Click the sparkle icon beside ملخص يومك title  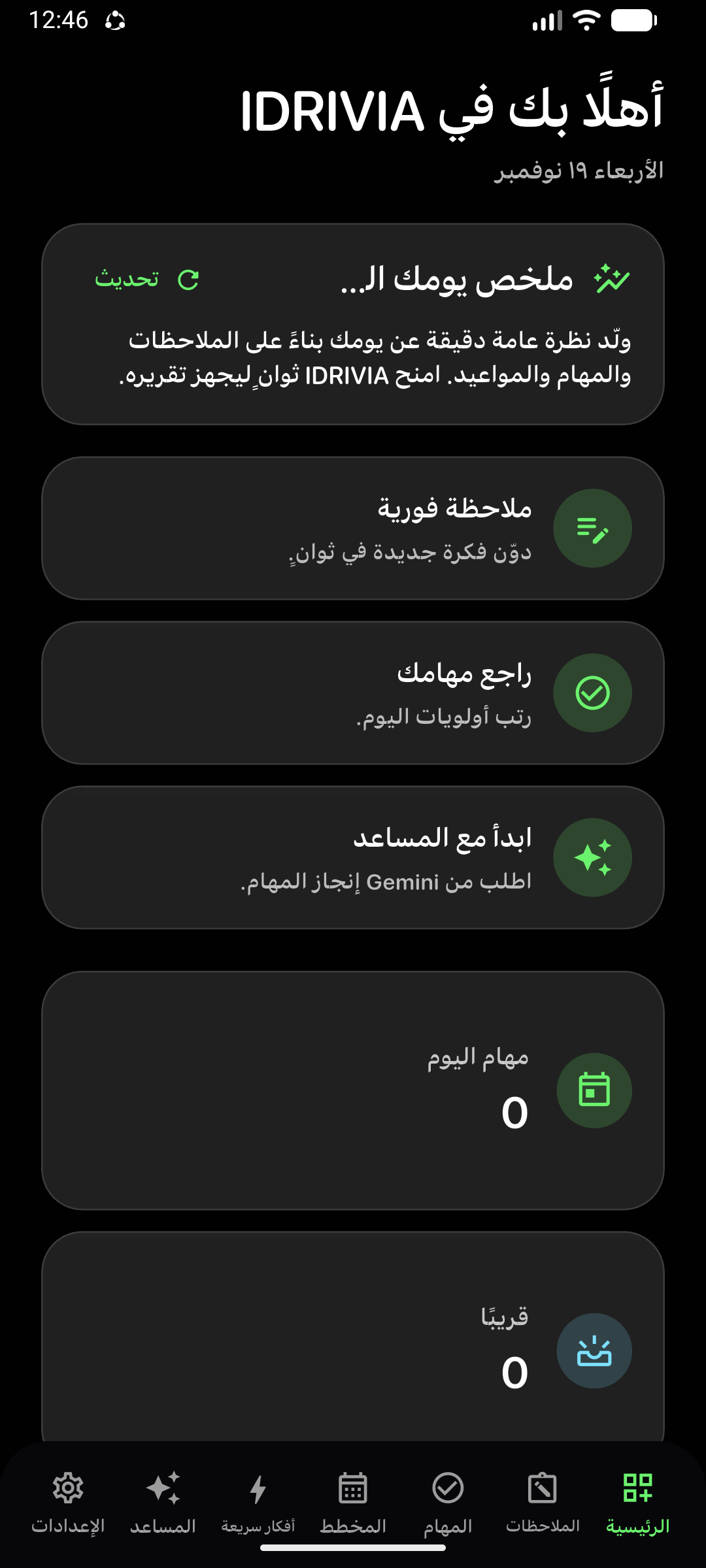click(613, 277)
